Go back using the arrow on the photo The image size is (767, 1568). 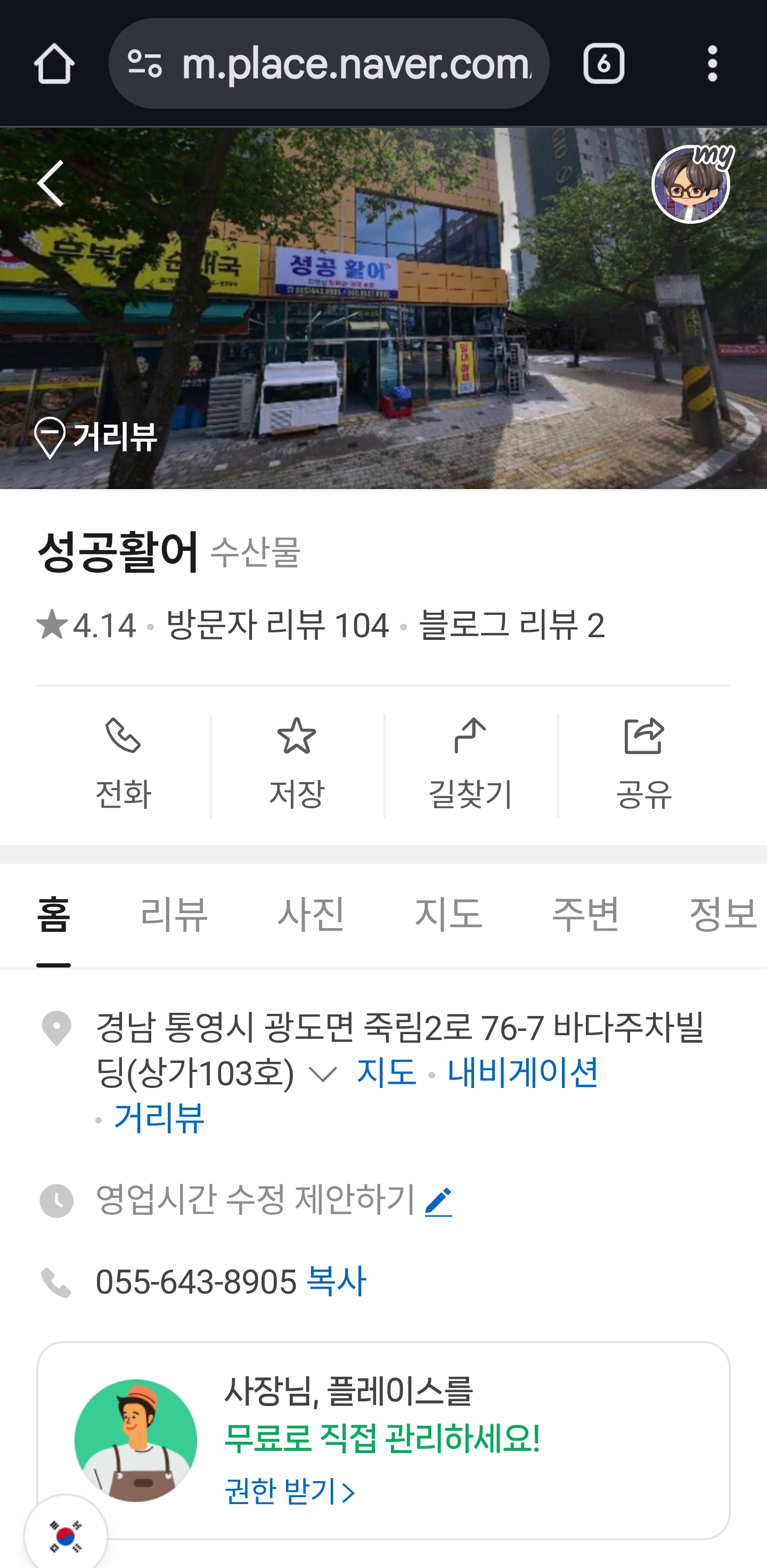point(51,183)
